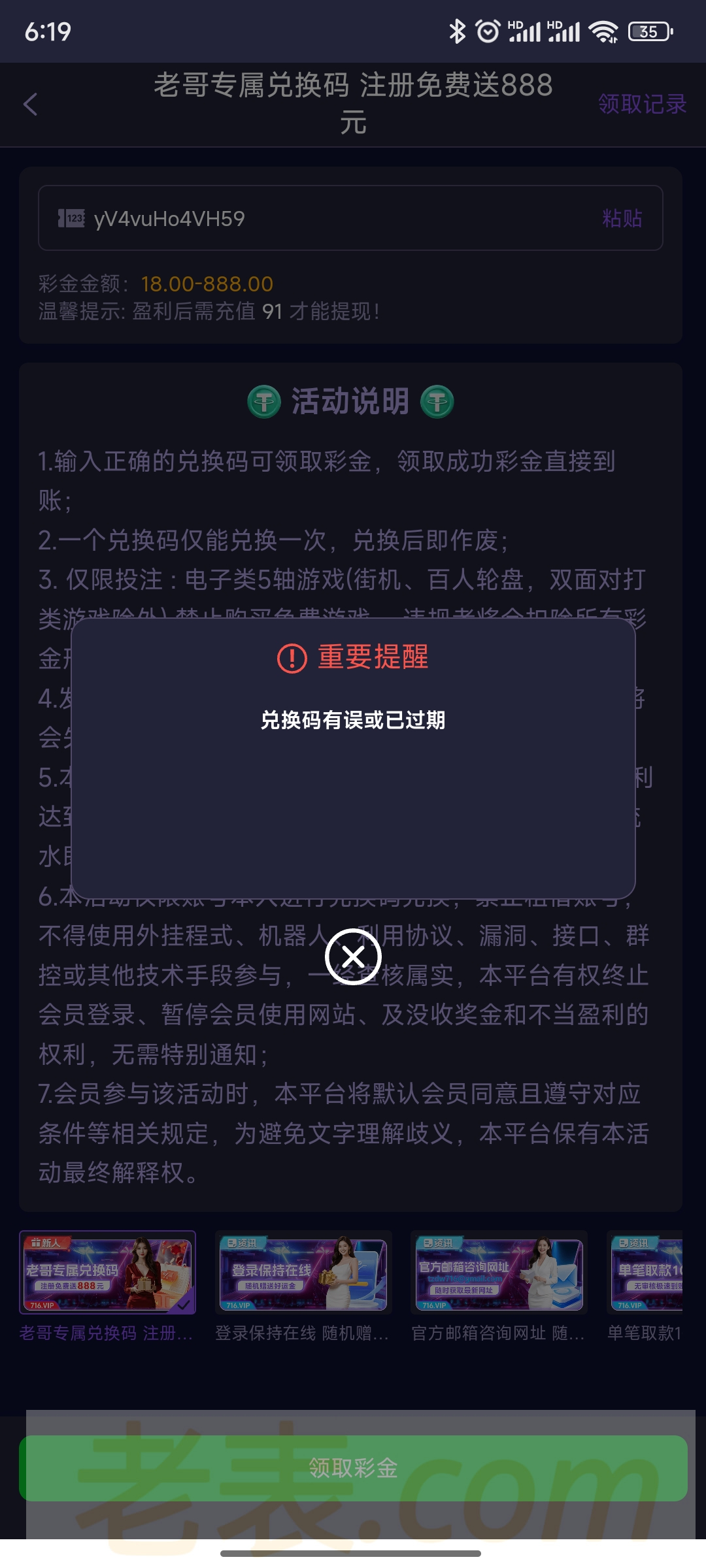Open 领取记录 history
This screenshot has width=706, height=1568.
point(642,105)
